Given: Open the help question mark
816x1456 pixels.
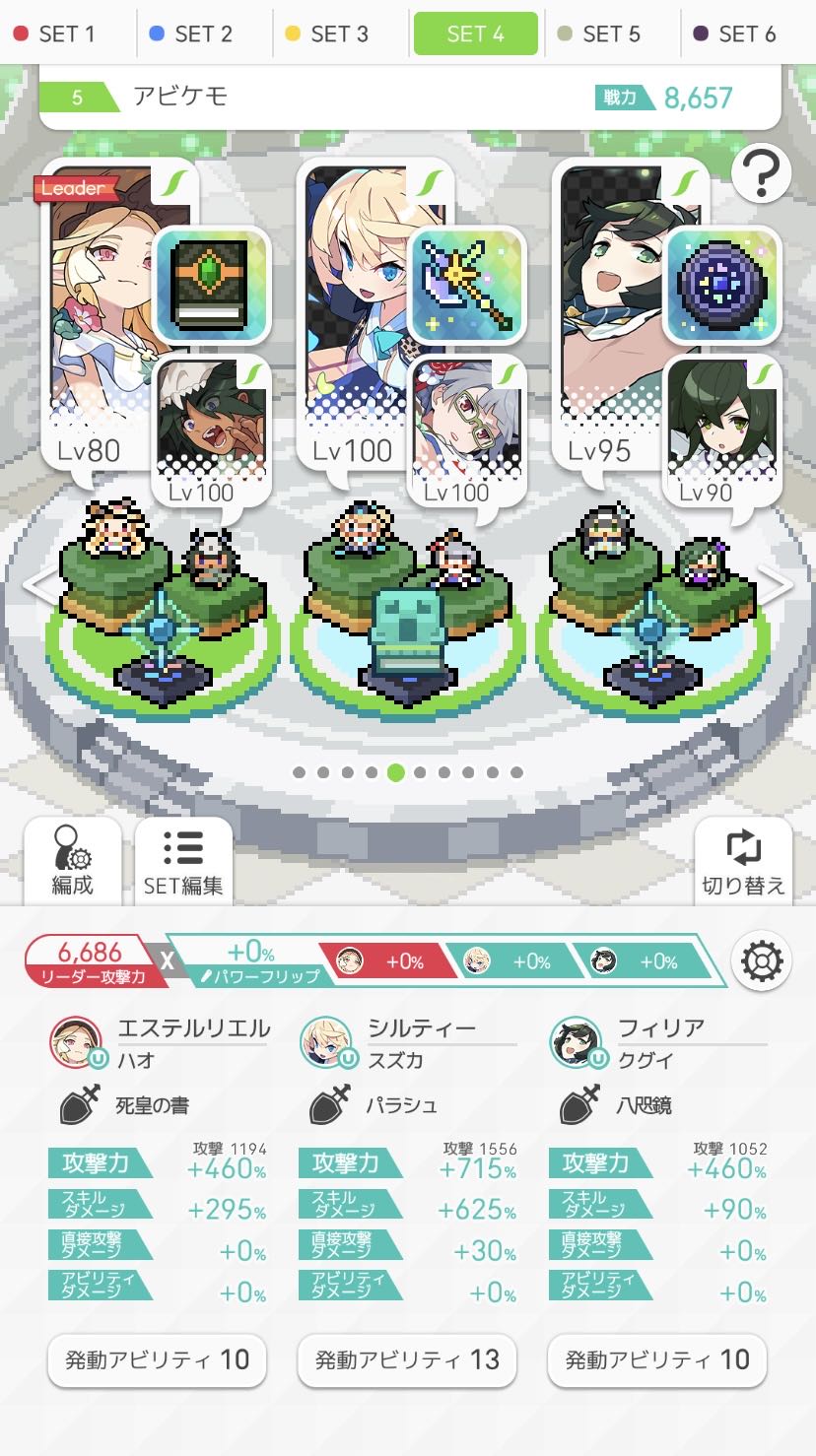Looking at the screenshot, I should [762, 175].
